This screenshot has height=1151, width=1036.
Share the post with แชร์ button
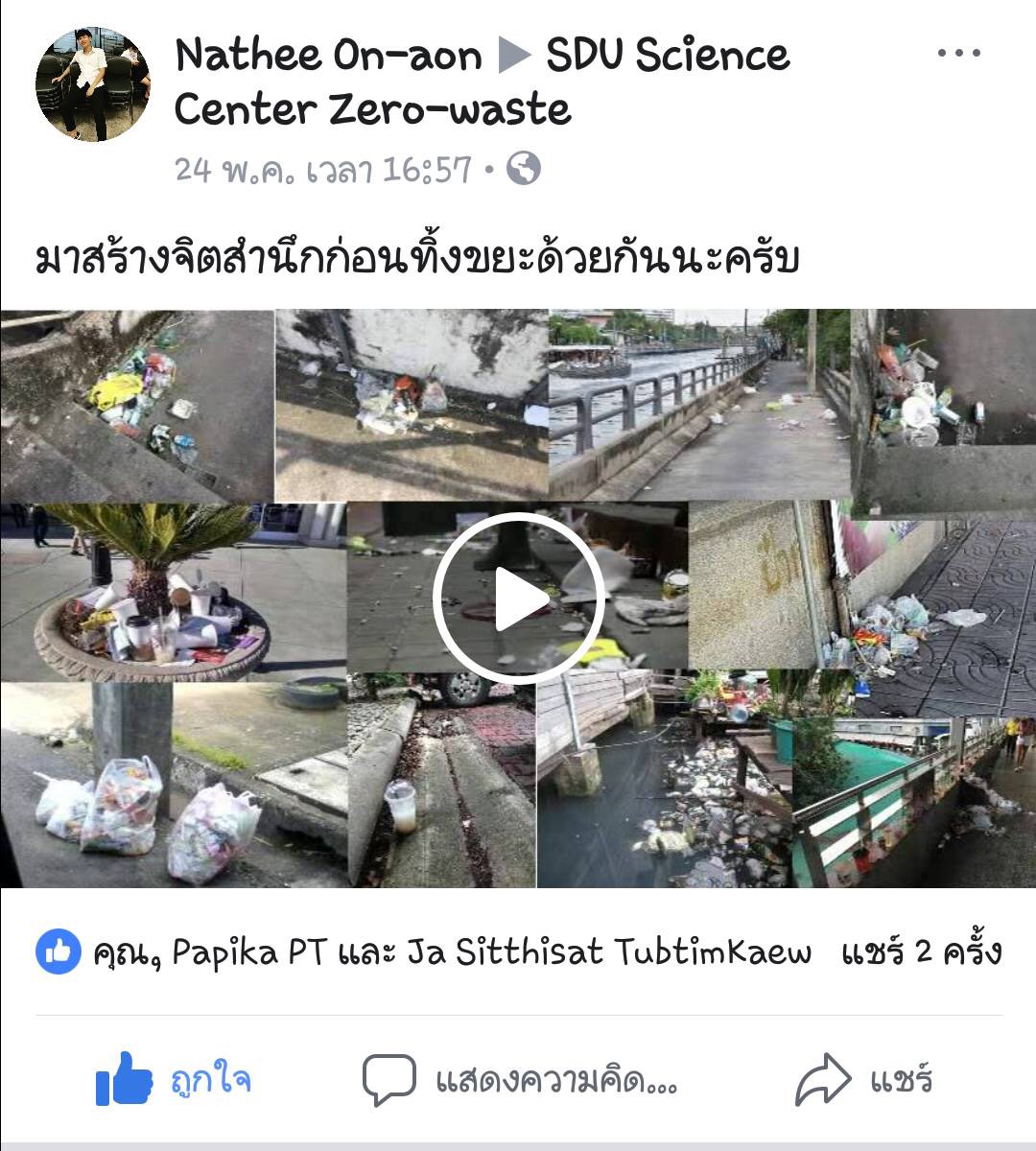pyautogui.click(x=863, y=1080)
